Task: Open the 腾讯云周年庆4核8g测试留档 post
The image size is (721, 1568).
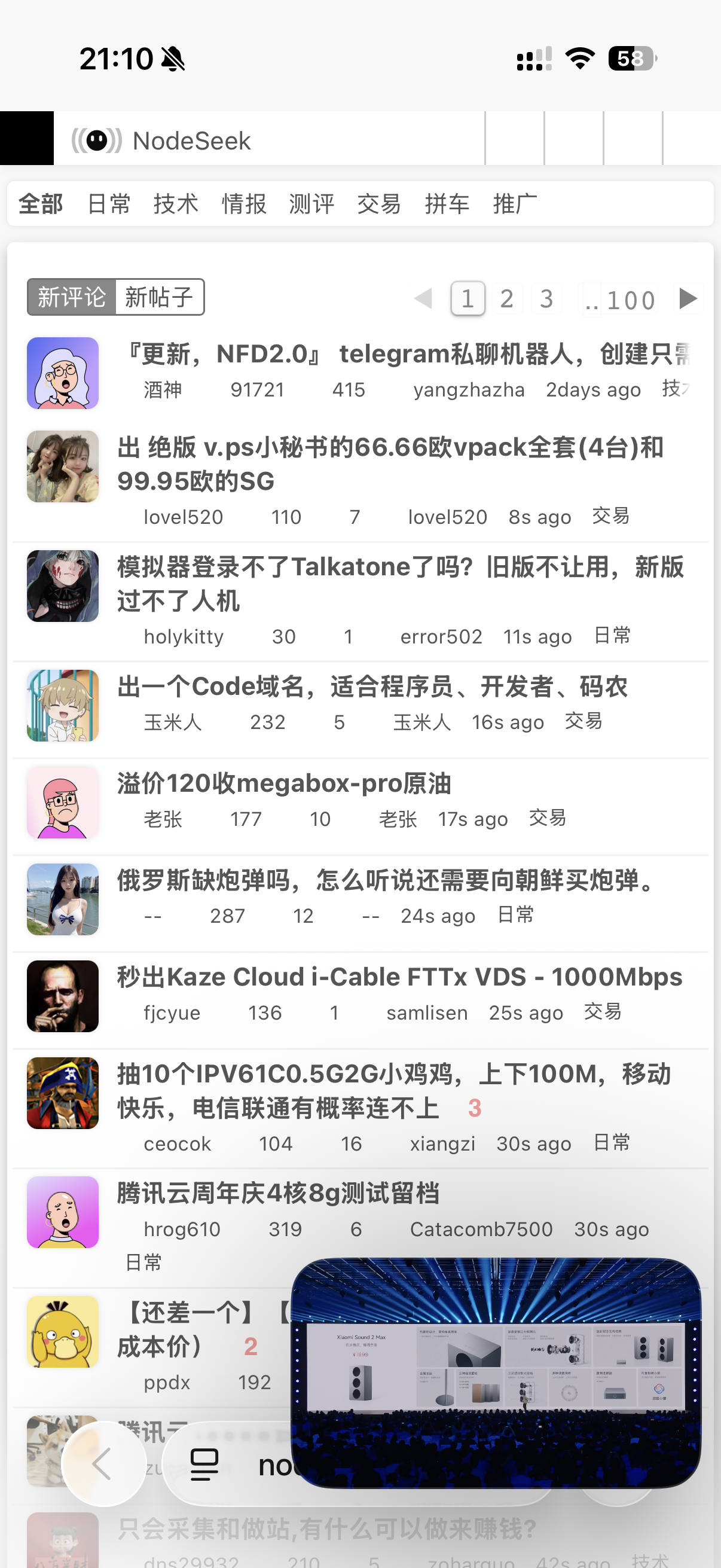Action: point(278,1193)
